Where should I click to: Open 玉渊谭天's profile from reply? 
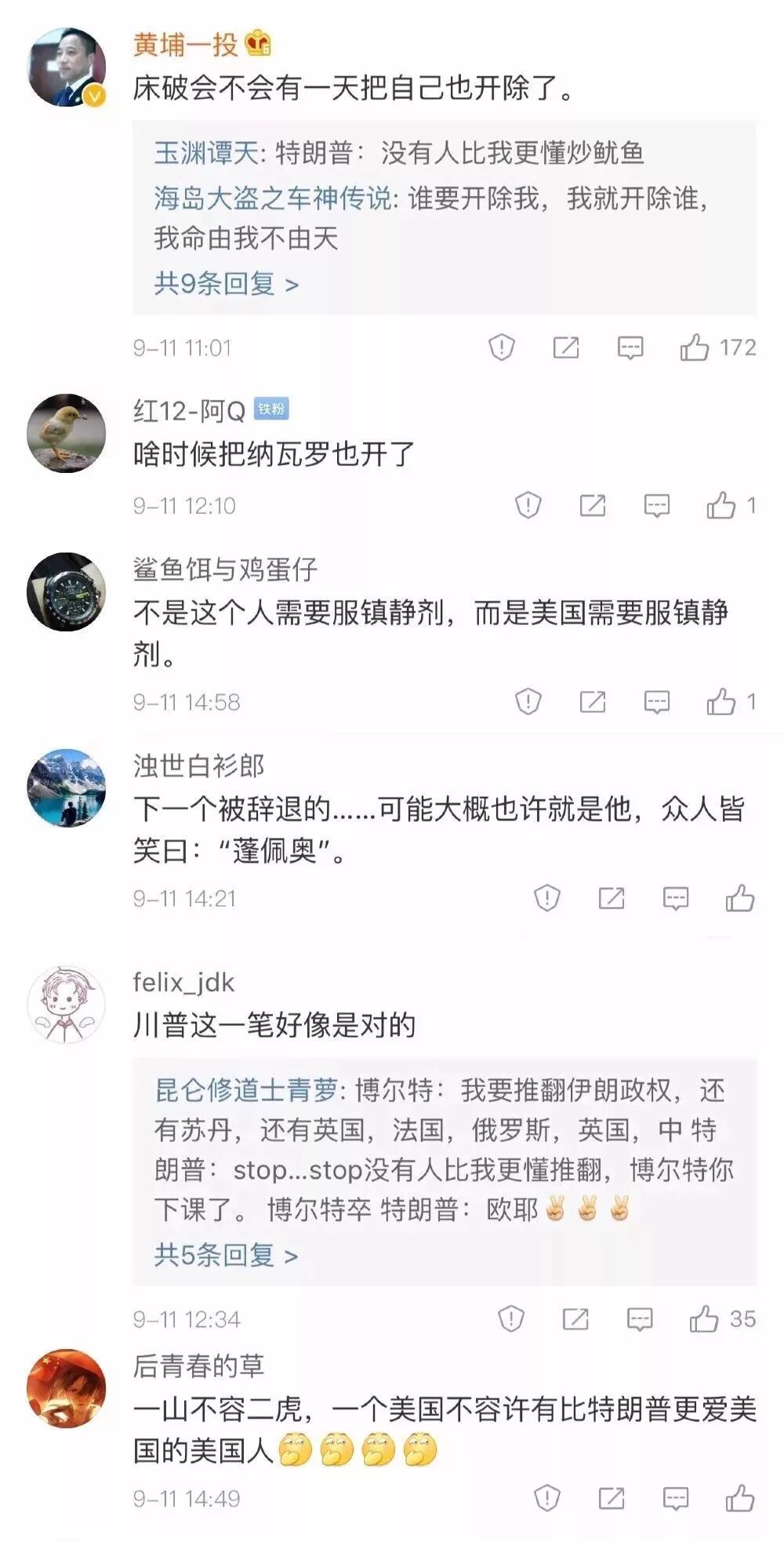205,153
